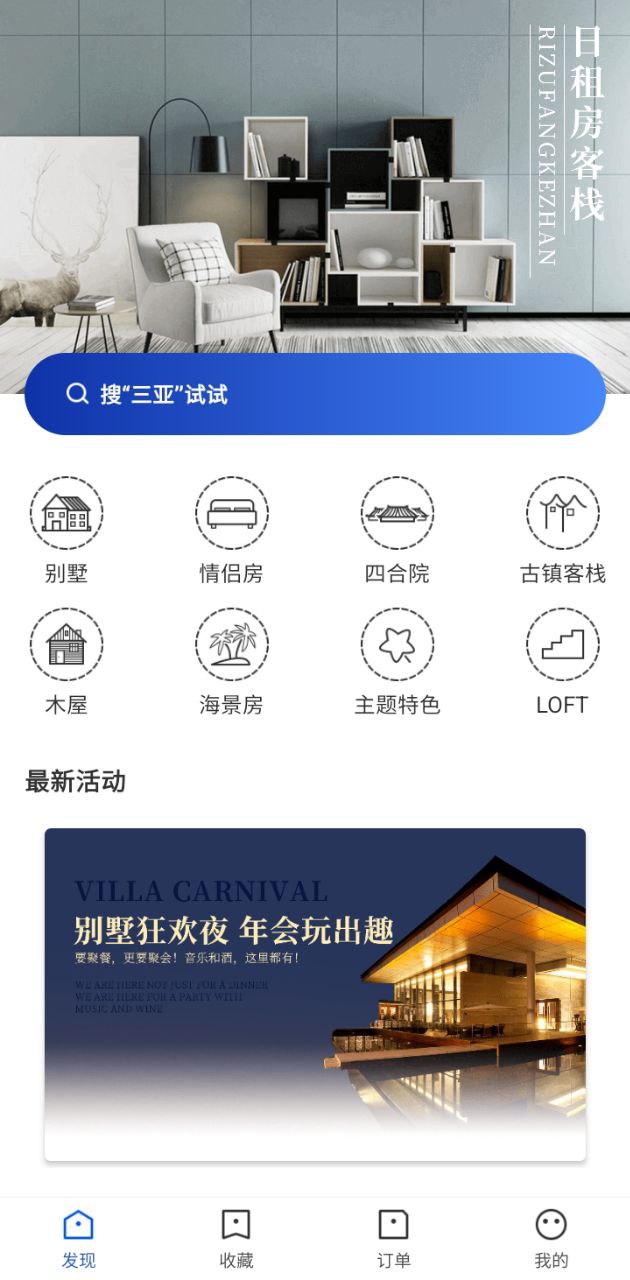The height and width of the screenshot is (1280, 630).
Task: Open the 我的 tab
Action: pyautogui.click(x=551, y=1238)
